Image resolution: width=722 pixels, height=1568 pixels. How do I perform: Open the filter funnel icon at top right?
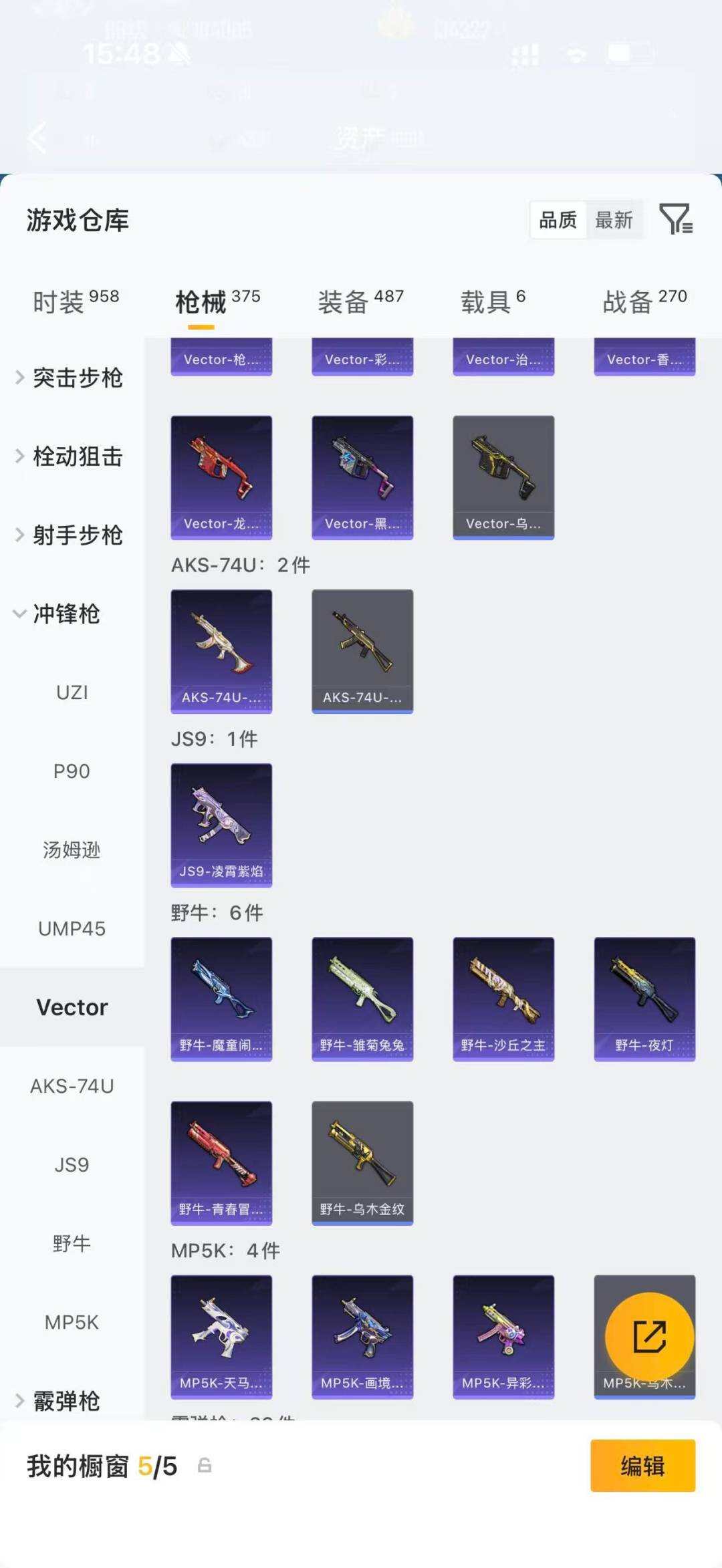pyautogui.click(x=677, y=219)
